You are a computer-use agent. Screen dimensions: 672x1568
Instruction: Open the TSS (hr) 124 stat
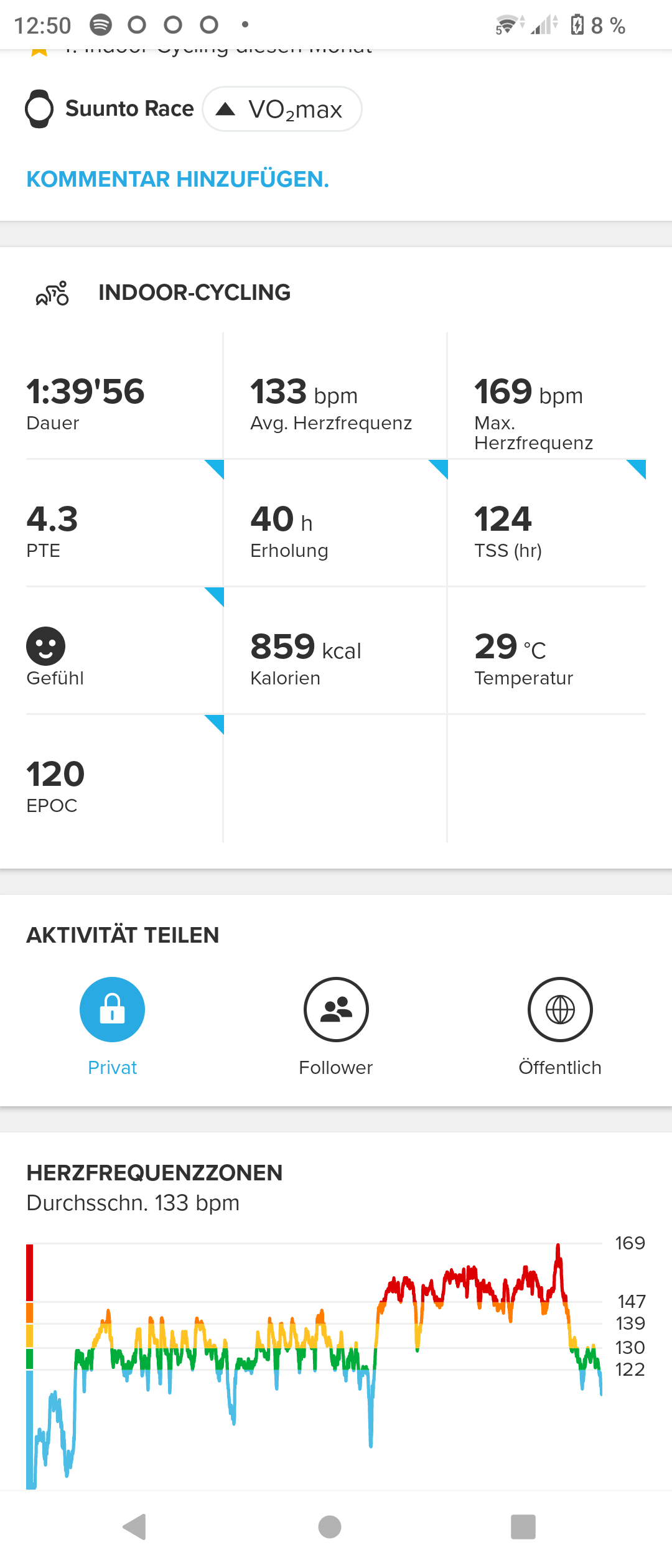click(x=546, y=526)
